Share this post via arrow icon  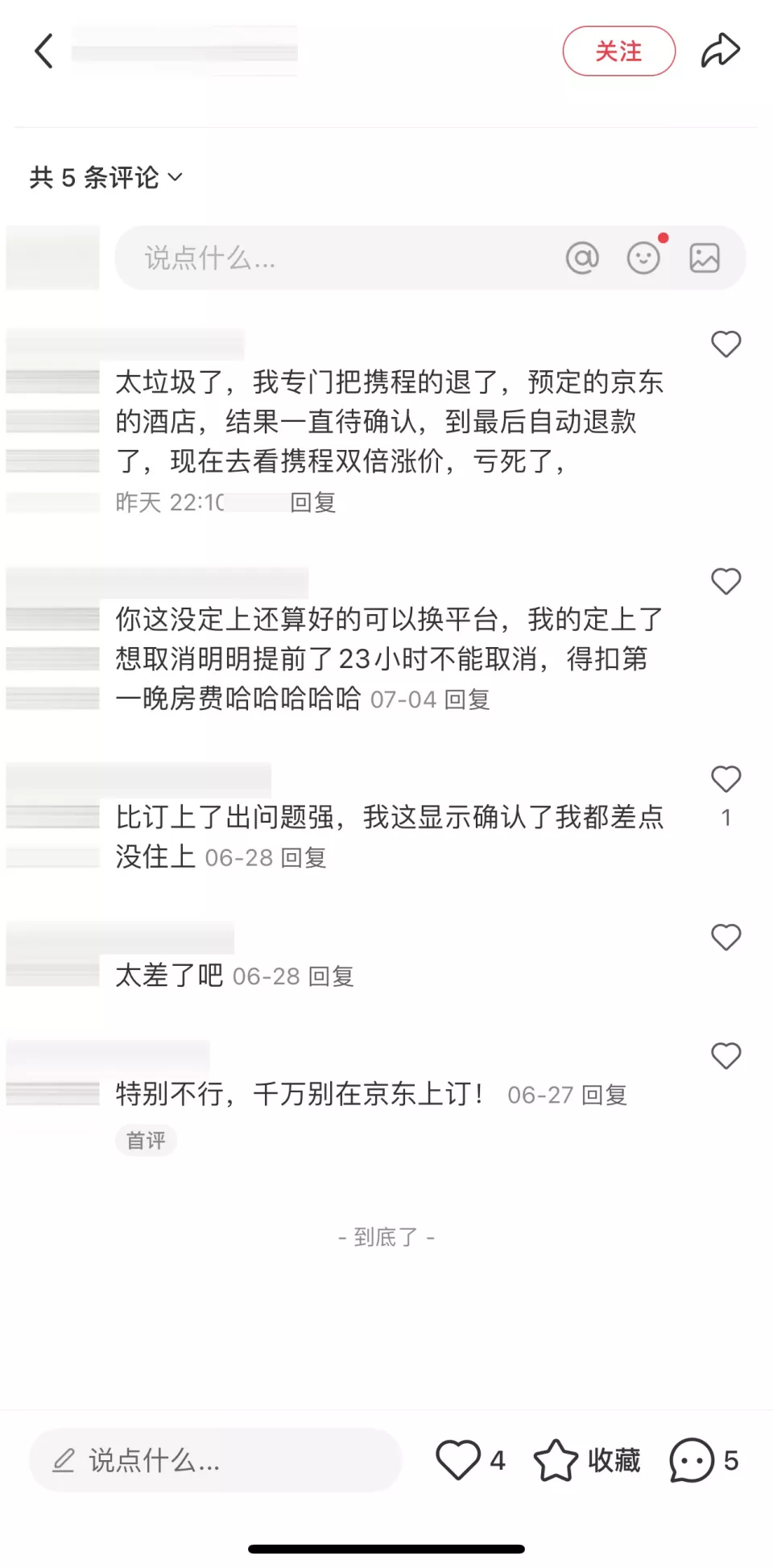click(x=720, y=51)
